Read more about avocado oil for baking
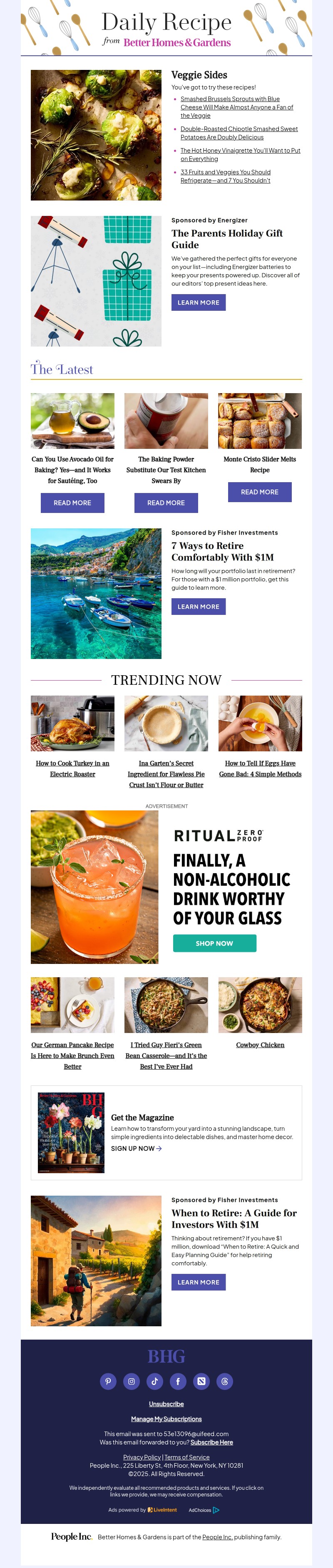This screenshot has width=333, height=1568. tap(72, 503)
